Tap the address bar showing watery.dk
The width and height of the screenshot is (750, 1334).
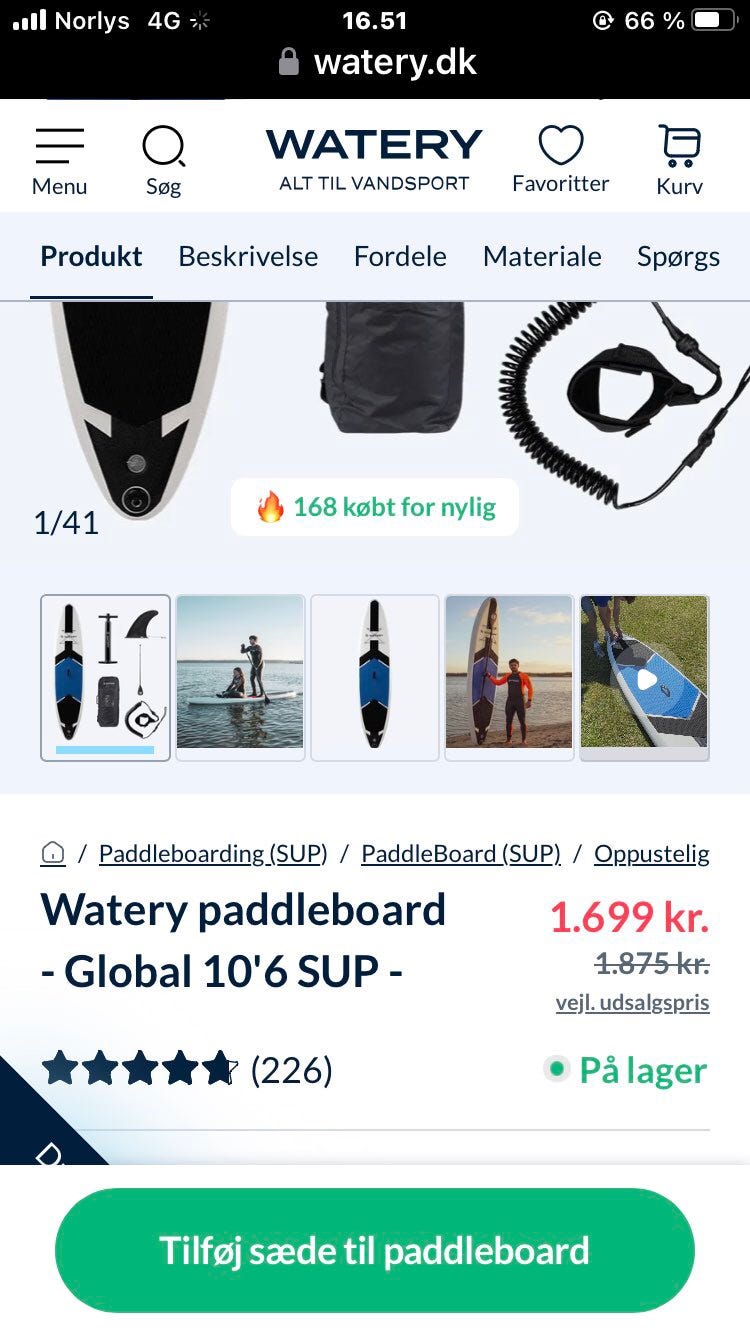[378, 63]
